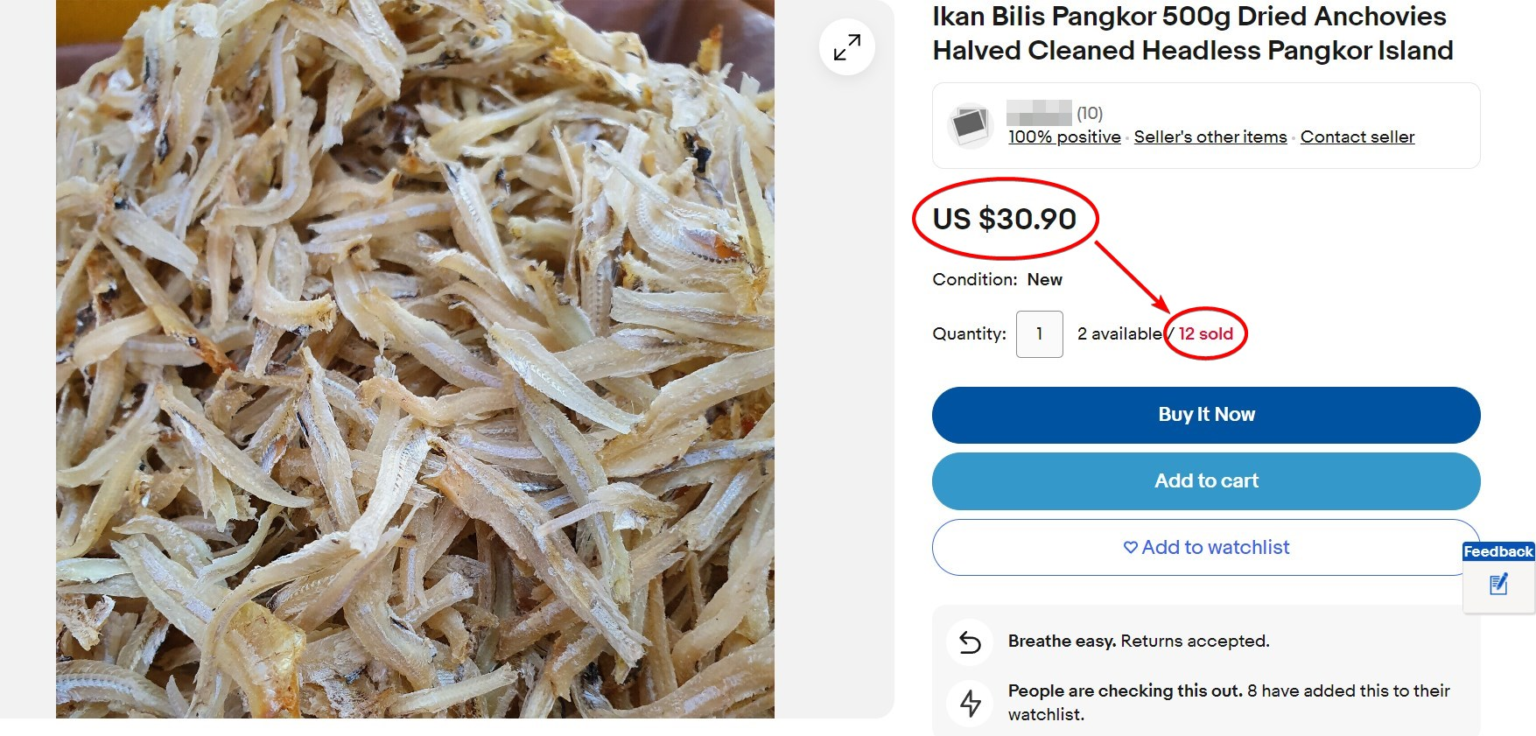Expand the product image to full screen

click(x=847, y=47)
